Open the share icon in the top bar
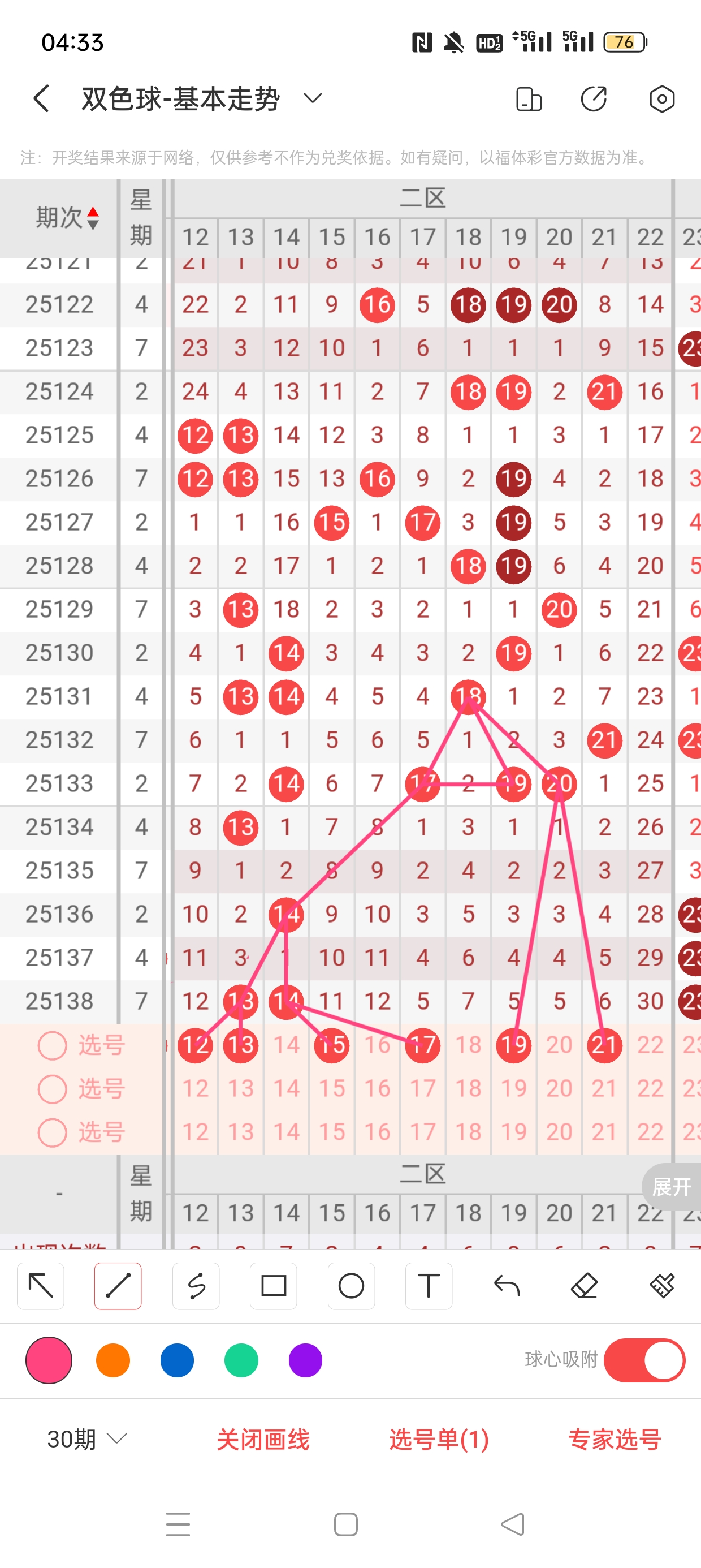The height and width of the screenshot is (1568, 701). 593,98
